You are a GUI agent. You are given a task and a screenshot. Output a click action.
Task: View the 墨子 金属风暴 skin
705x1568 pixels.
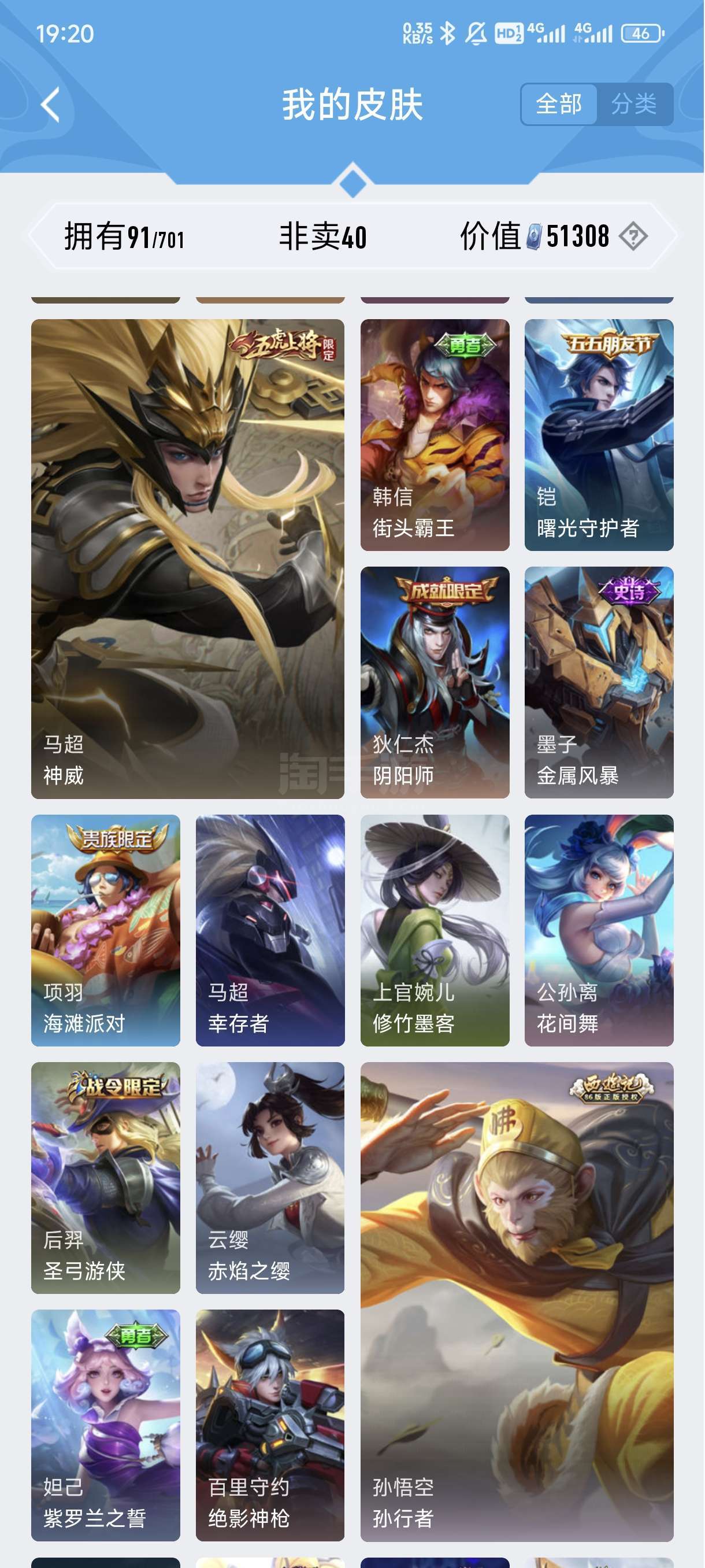pyautogui.click(x=599, y=682)
